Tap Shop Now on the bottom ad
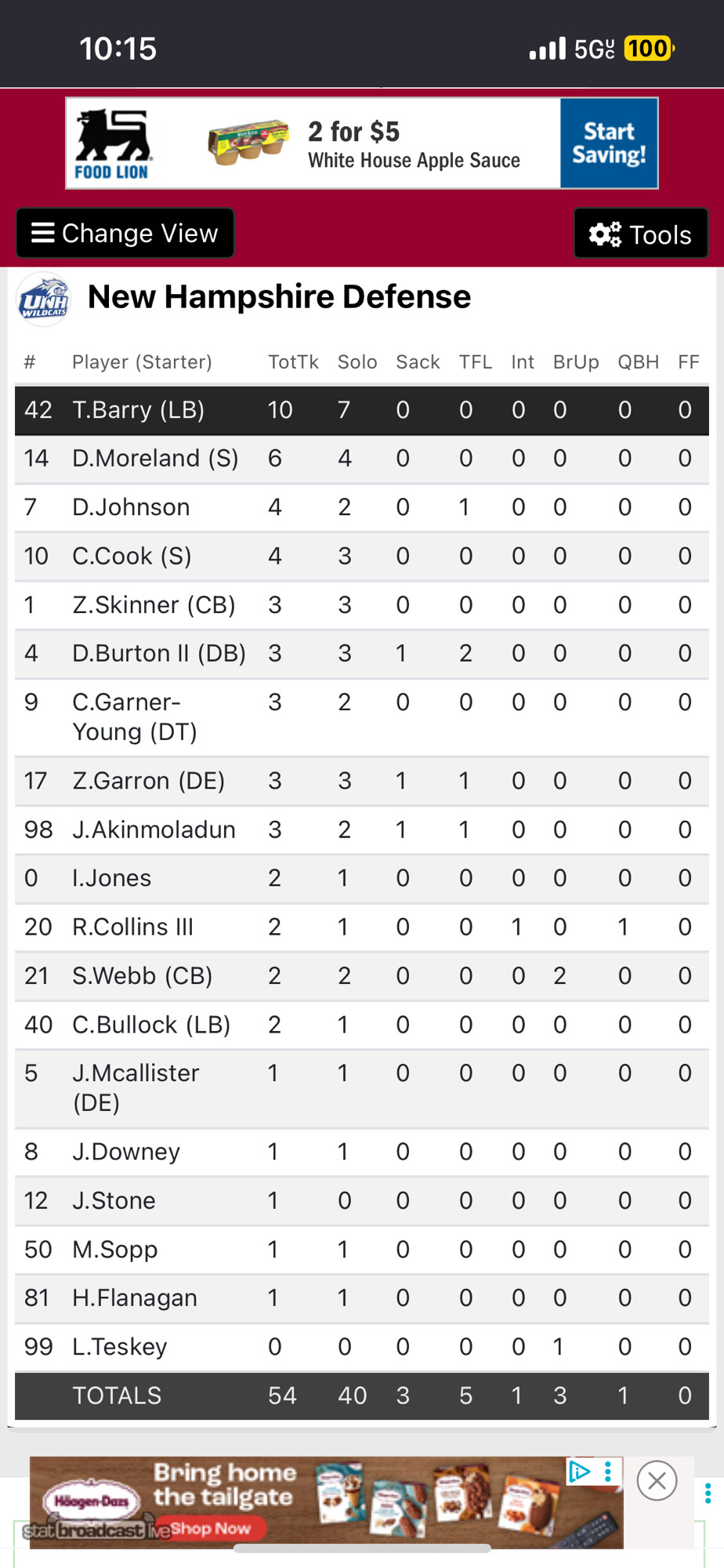 211,1528
